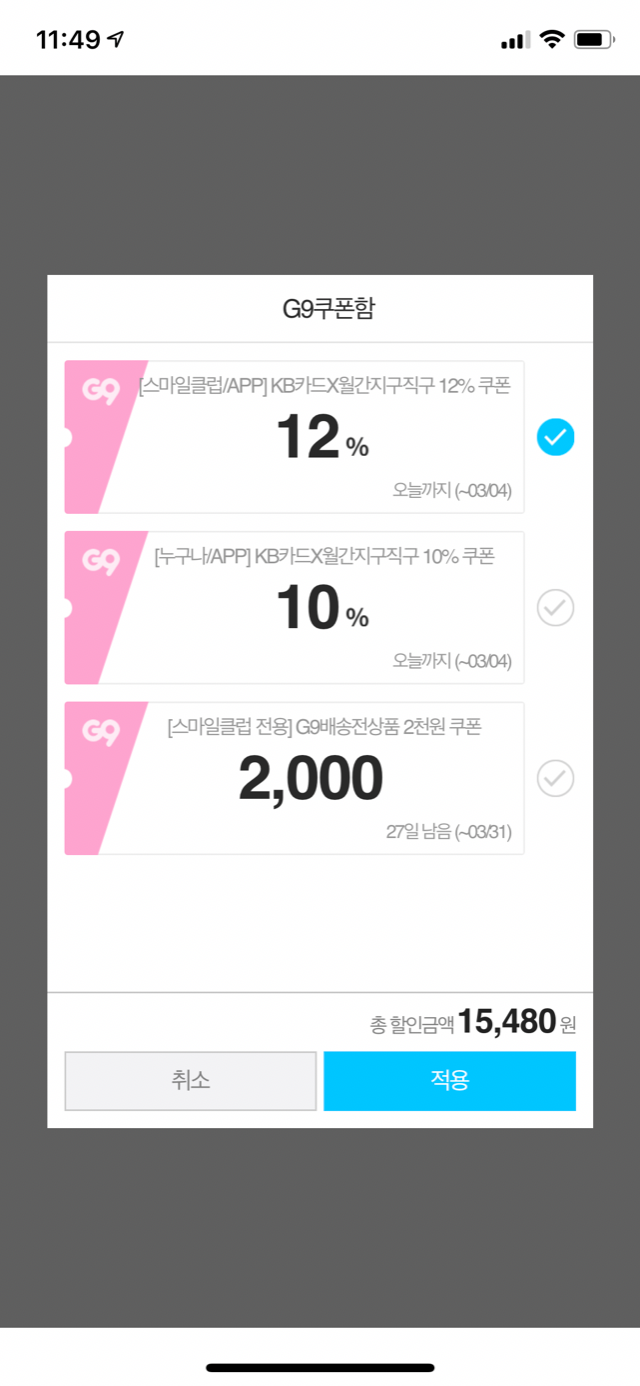The width and height of the screenshot is (640, 1386).
Task: Deselect the 12% KB카드 coupon checkmark
Action: tap(555, 437)
